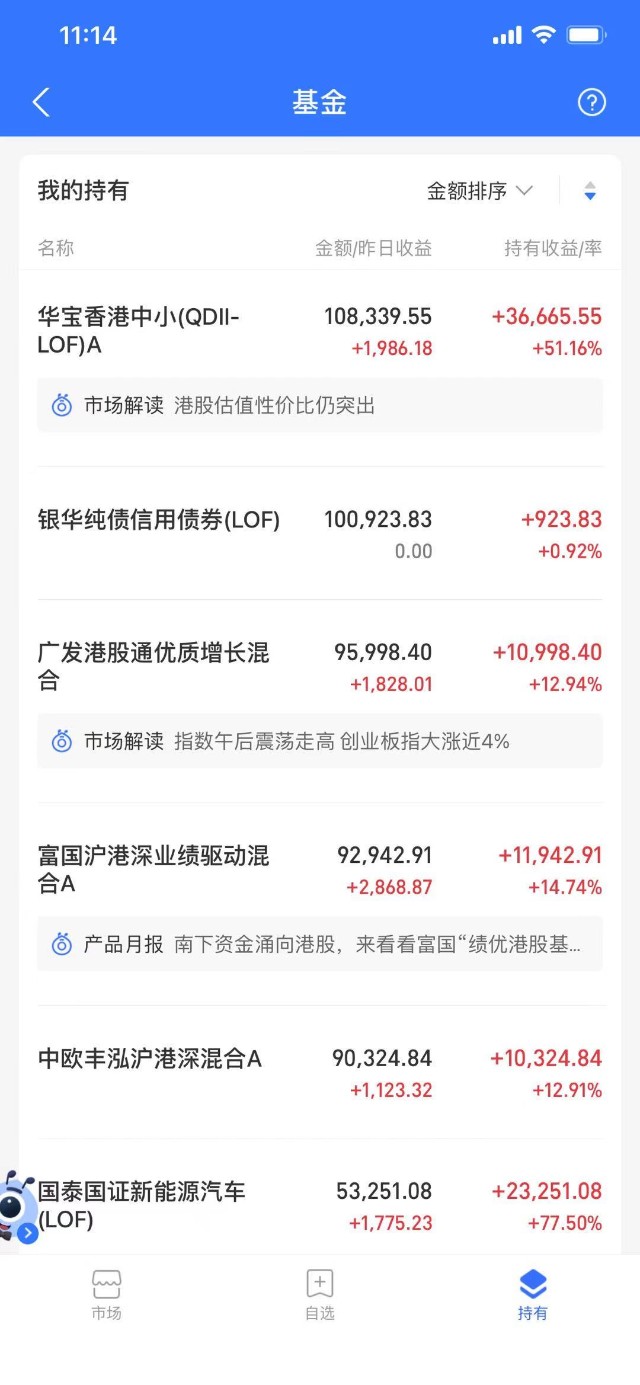Select 富国沪港深业绩驱动混合A fund

[x=153, y=870]
